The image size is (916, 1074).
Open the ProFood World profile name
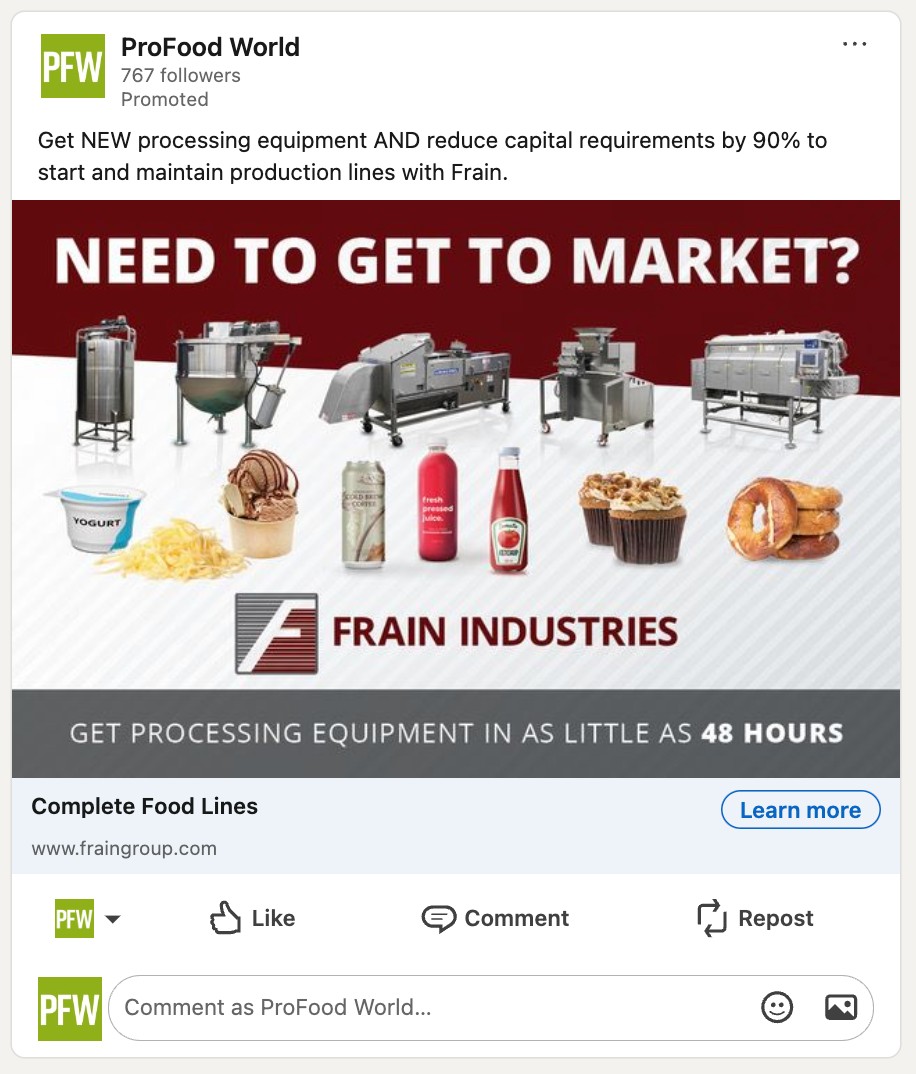(210, 47)
